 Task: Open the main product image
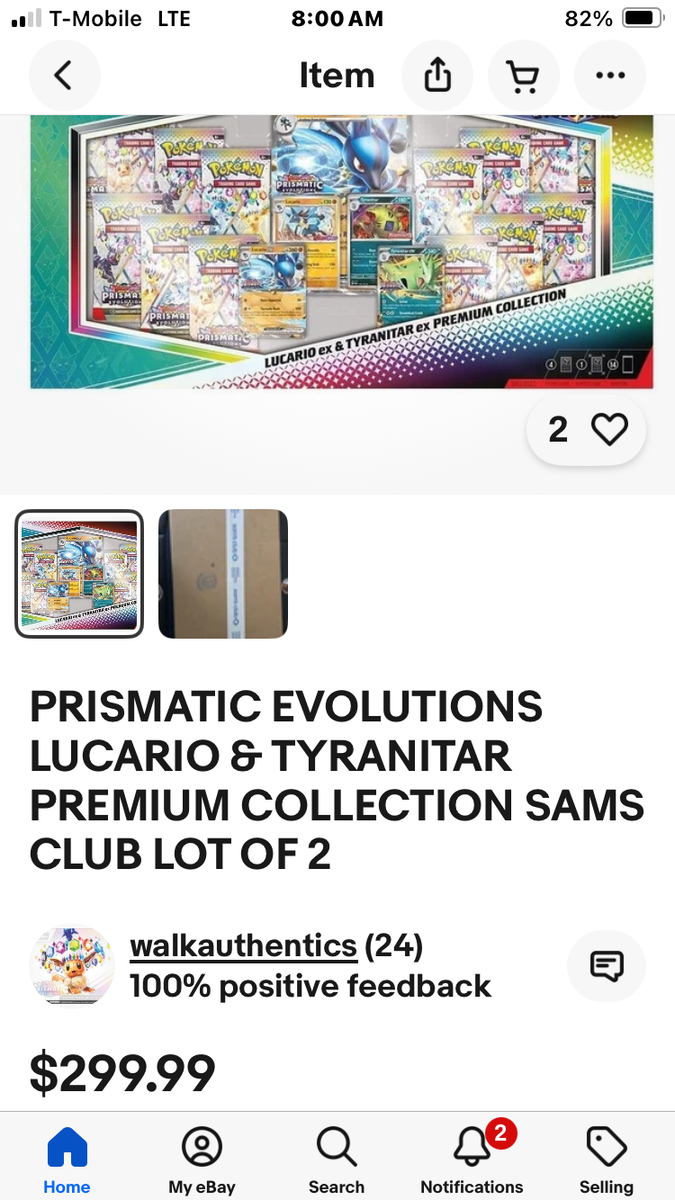[341, 250]
